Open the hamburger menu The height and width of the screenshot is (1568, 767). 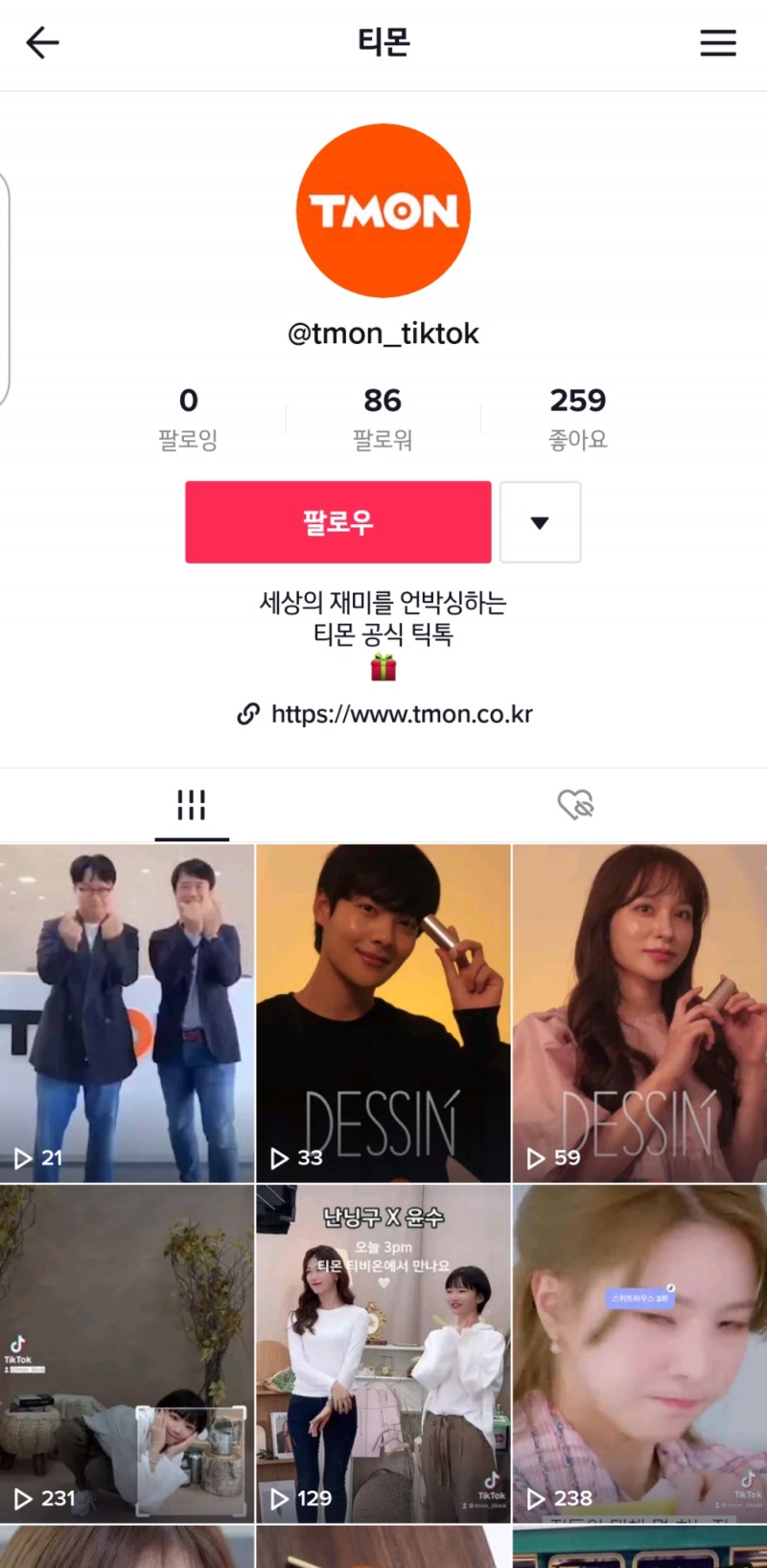click(717, 43)
